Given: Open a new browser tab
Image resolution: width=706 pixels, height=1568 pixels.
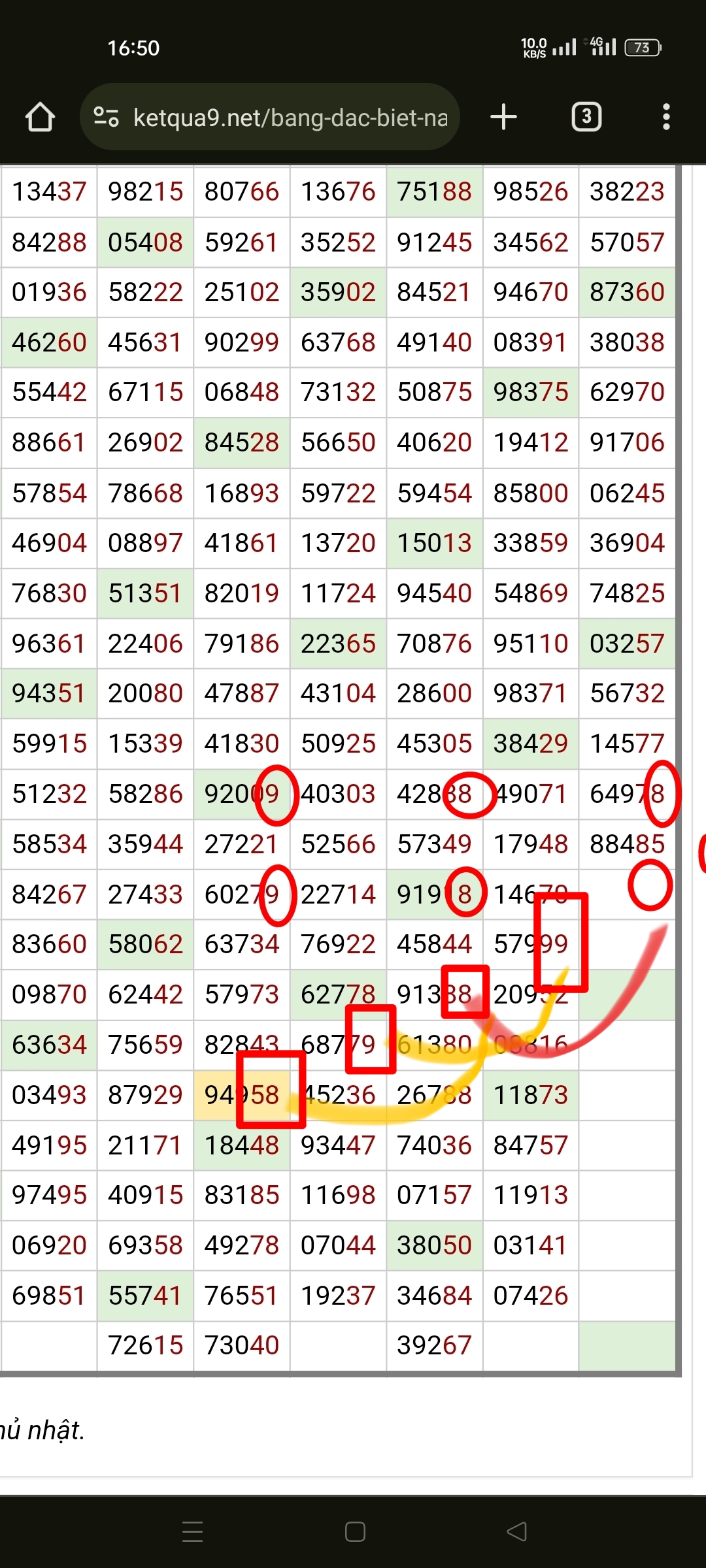Looking at the screenshot, I should pos(503,117).
